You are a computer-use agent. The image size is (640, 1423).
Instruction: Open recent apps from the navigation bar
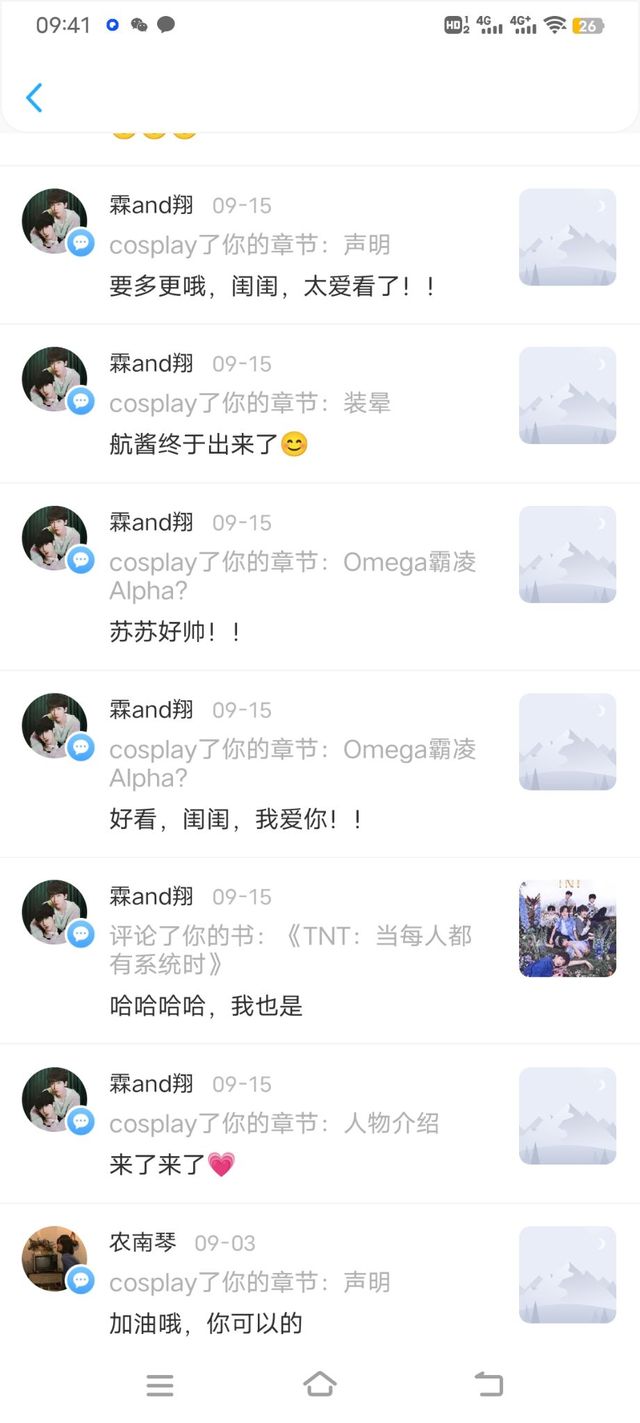point(160,1385)
